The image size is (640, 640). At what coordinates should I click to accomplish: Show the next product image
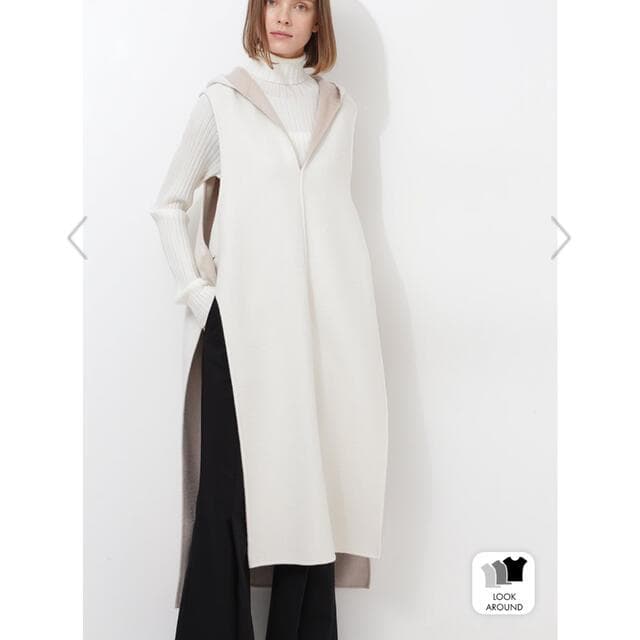point(560,238)
